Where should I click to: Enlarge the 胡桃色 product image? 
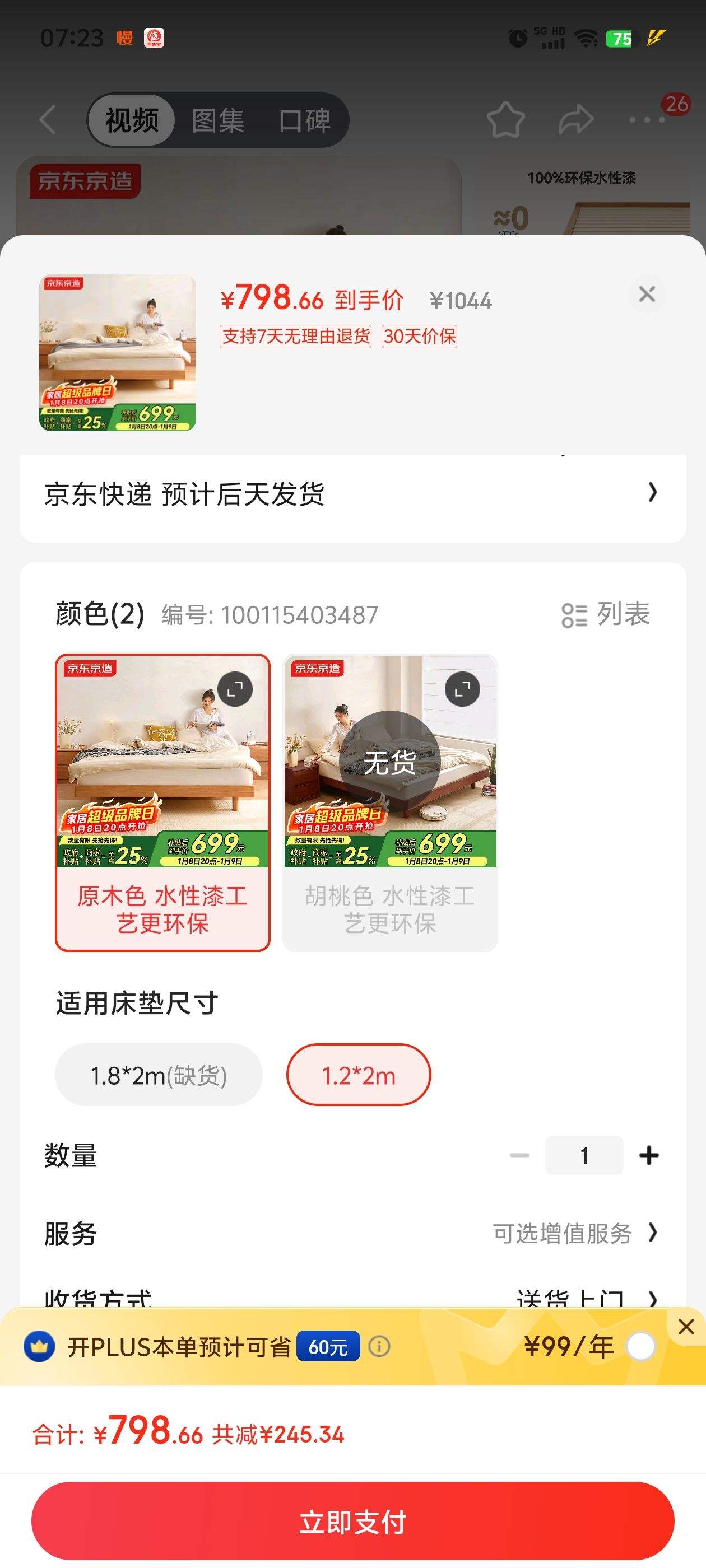coord(462,689)
